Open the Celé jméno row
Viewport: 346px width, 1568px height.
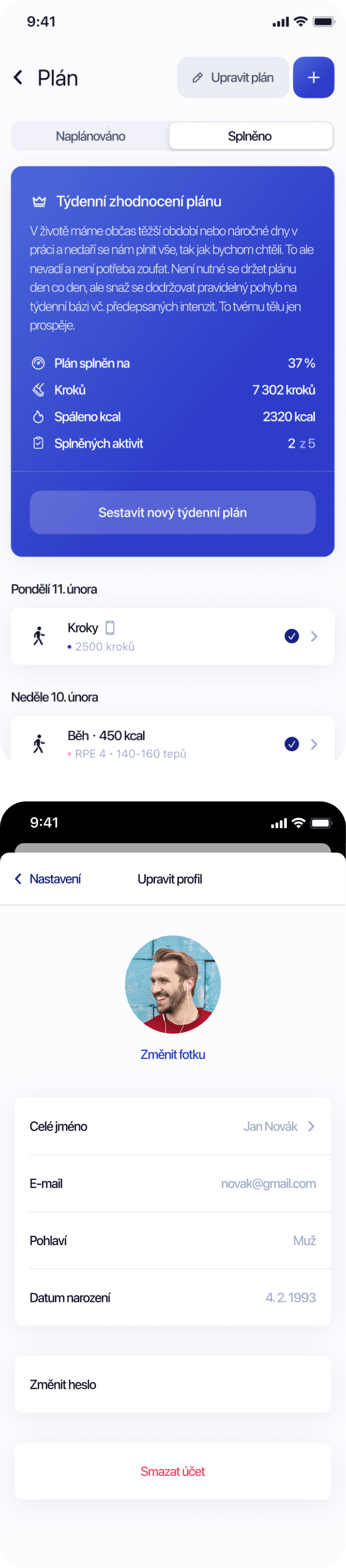tap(172, 1126)
